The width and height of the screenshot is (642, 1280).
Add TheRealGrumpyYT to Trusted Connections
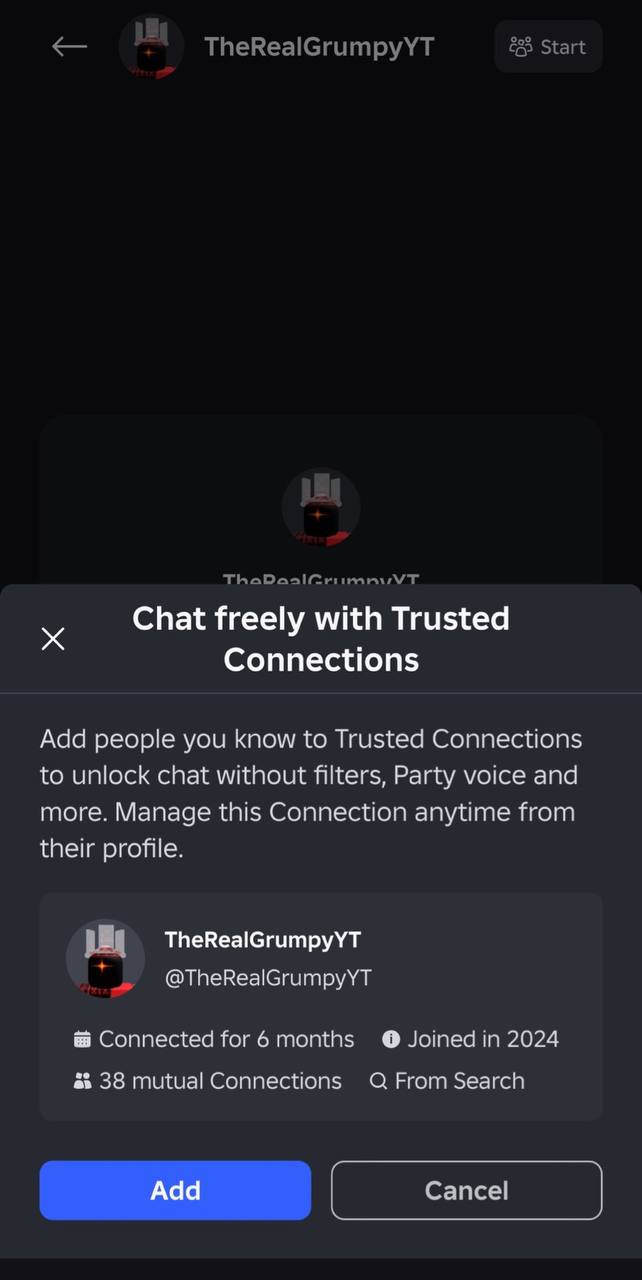tap(175, 1190)
